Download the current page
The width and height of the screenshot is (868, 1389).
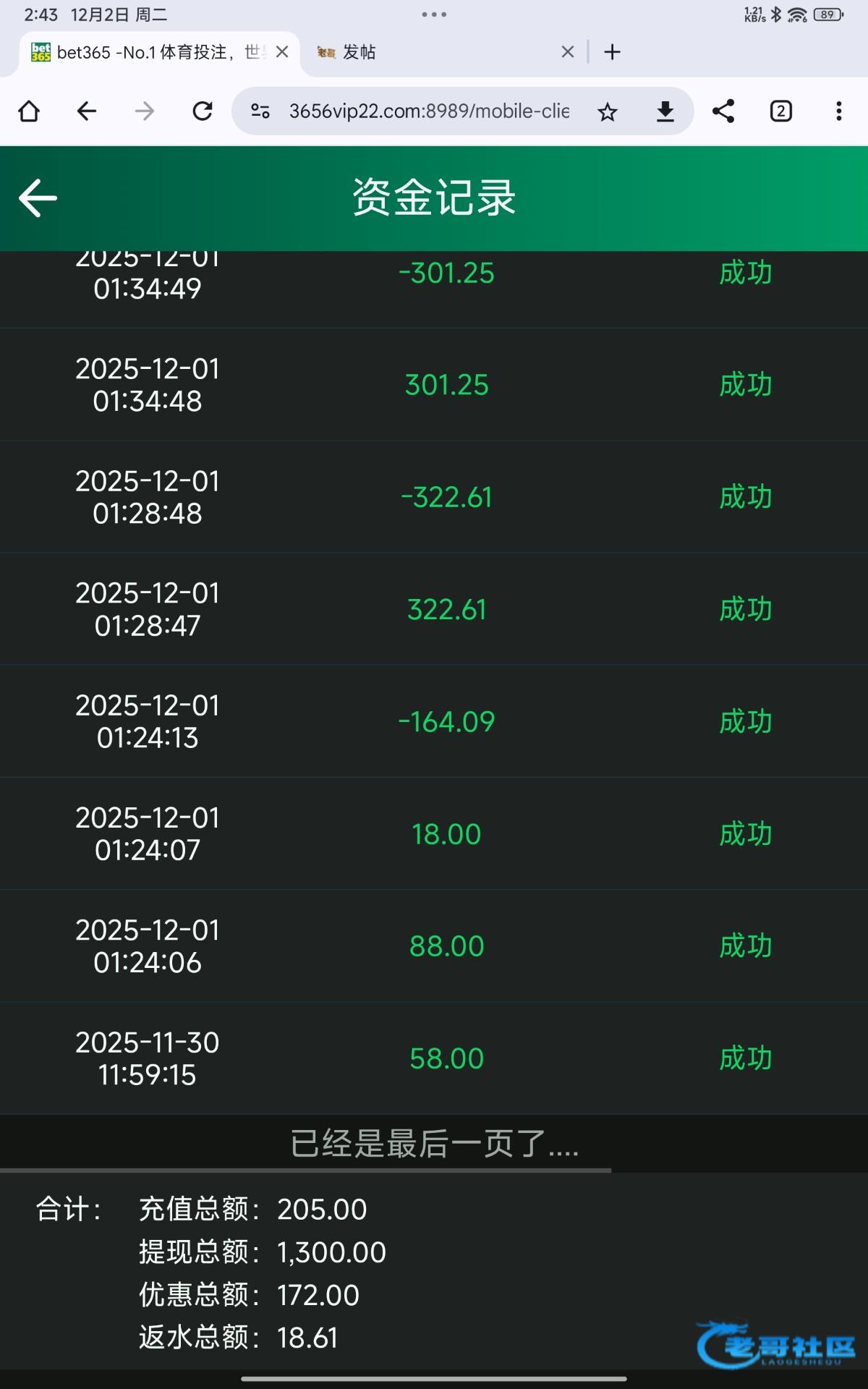(x=665, y=111)
